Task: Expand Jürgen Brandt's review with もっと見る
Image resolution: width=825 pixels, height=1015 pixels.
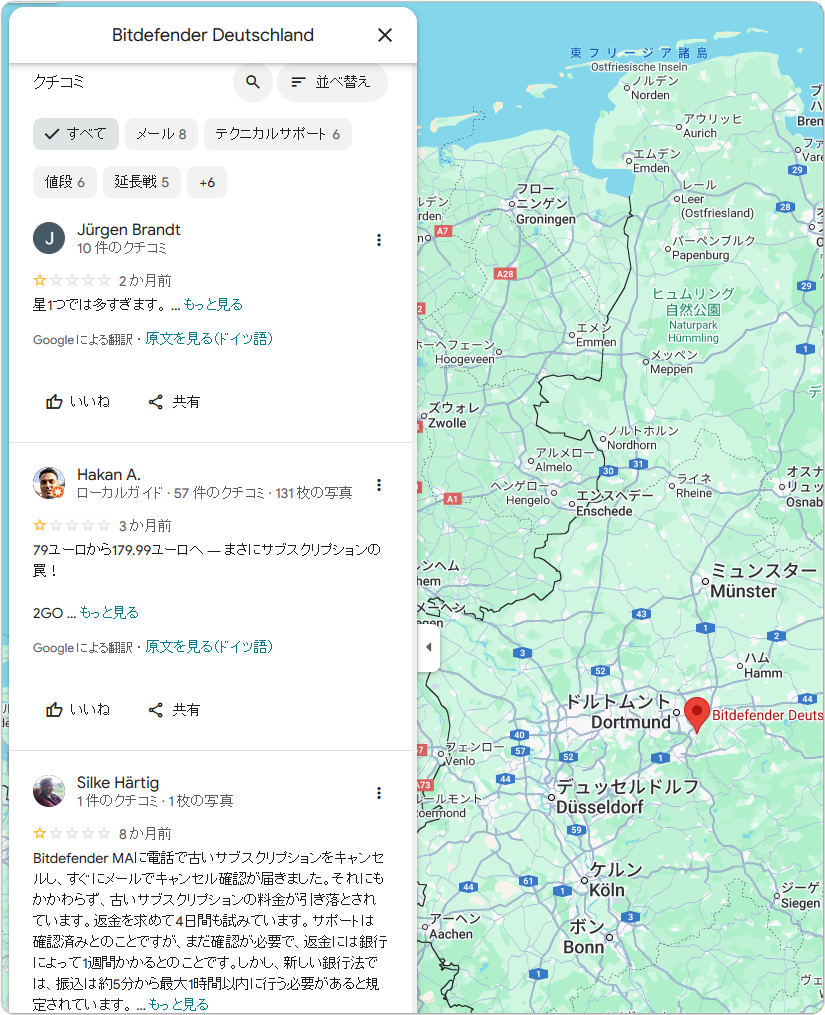Action: 213,304
